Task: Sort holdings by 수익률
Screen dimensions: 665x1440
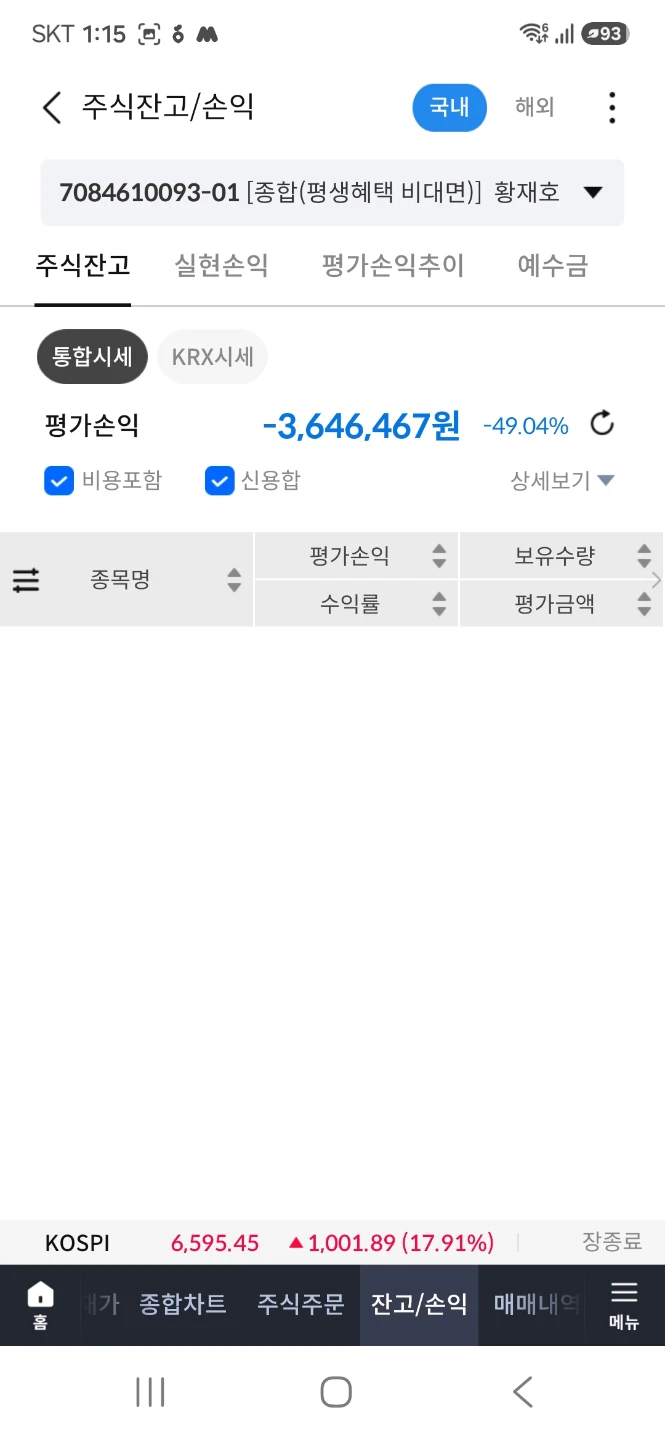Action: [x=357, y=604]
